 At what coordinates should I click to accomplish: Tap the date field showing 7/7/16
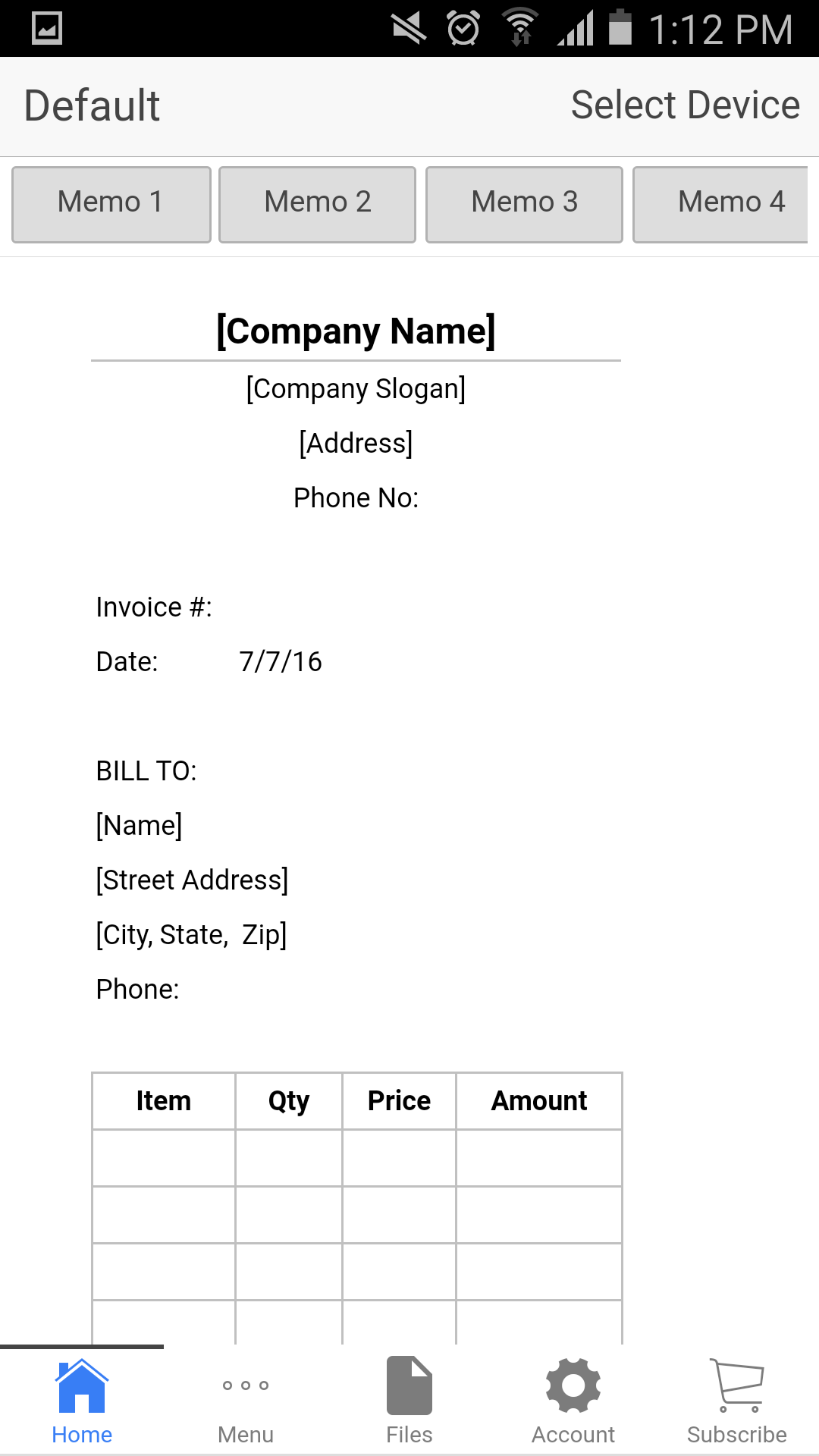tap(281, 661)
